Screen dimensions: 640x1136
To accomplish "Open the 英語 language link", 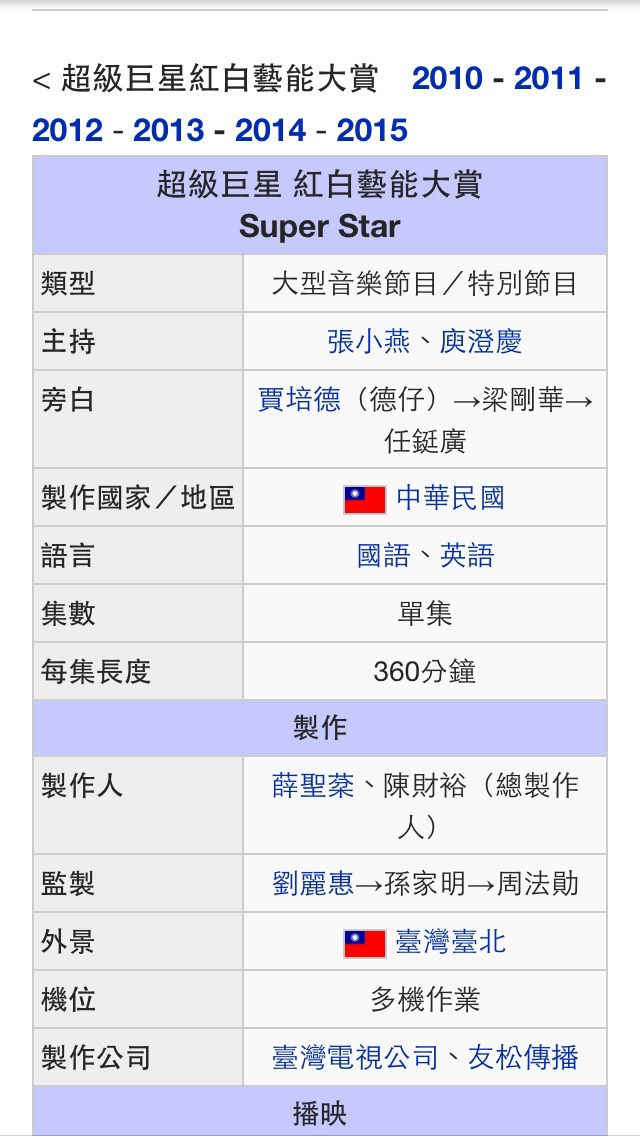I will (x=467, y=556).
